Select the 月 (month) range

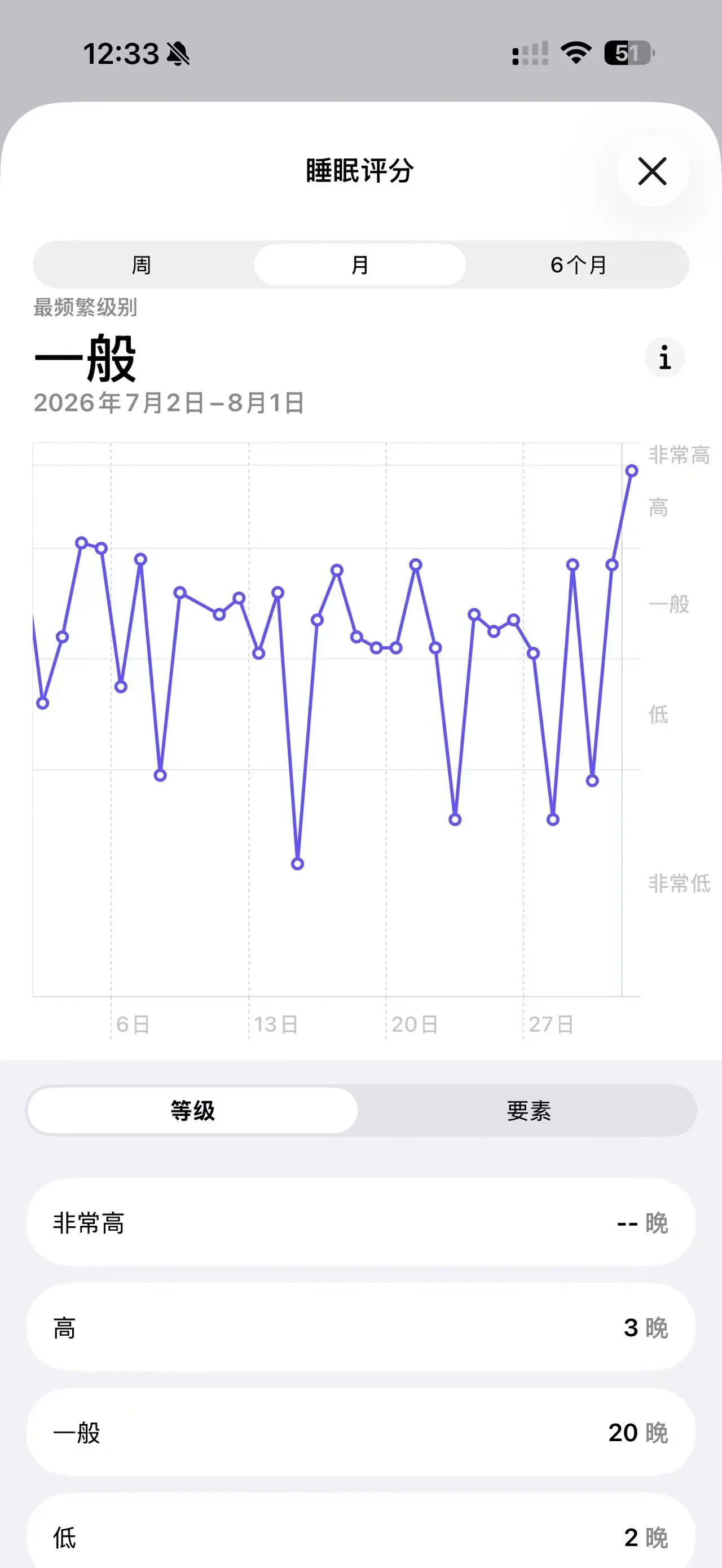tap(360, 265)
